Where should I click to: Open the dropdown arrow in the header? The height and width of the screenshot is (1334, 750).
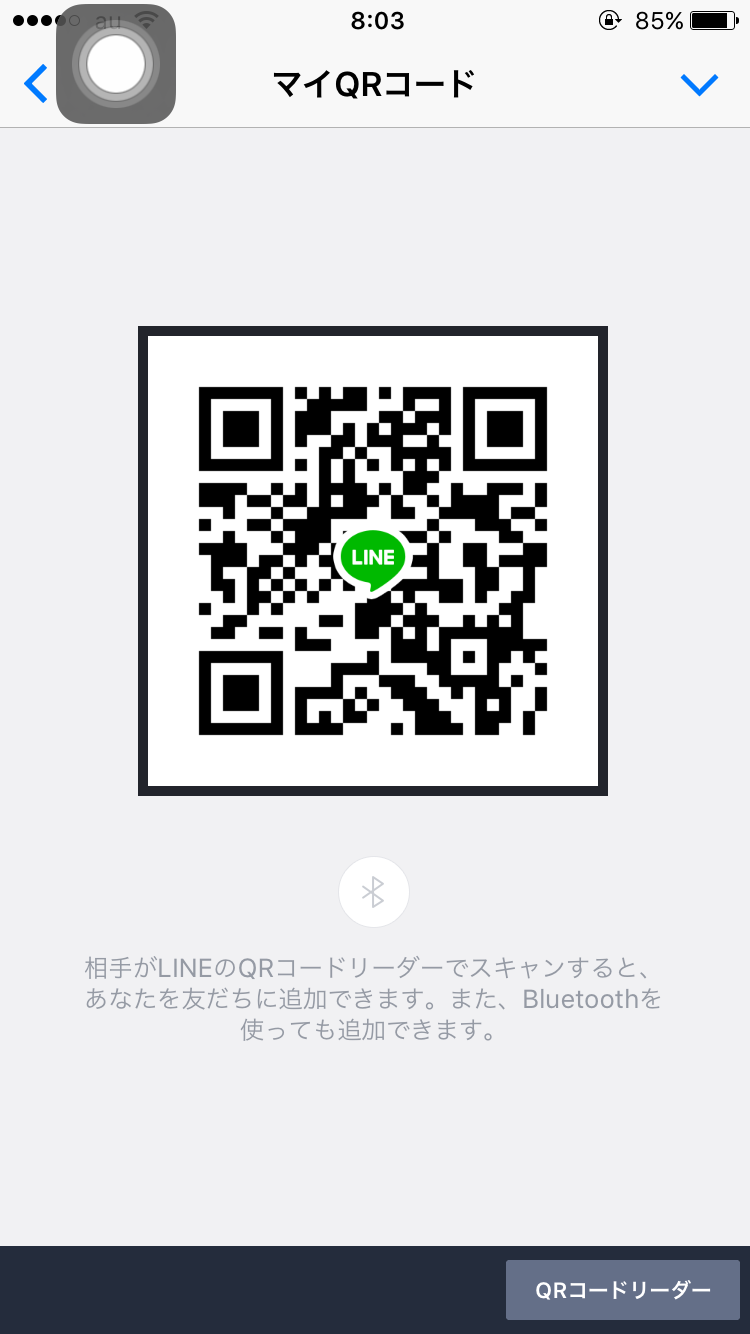pyautogui.click(x=699, y=85)
